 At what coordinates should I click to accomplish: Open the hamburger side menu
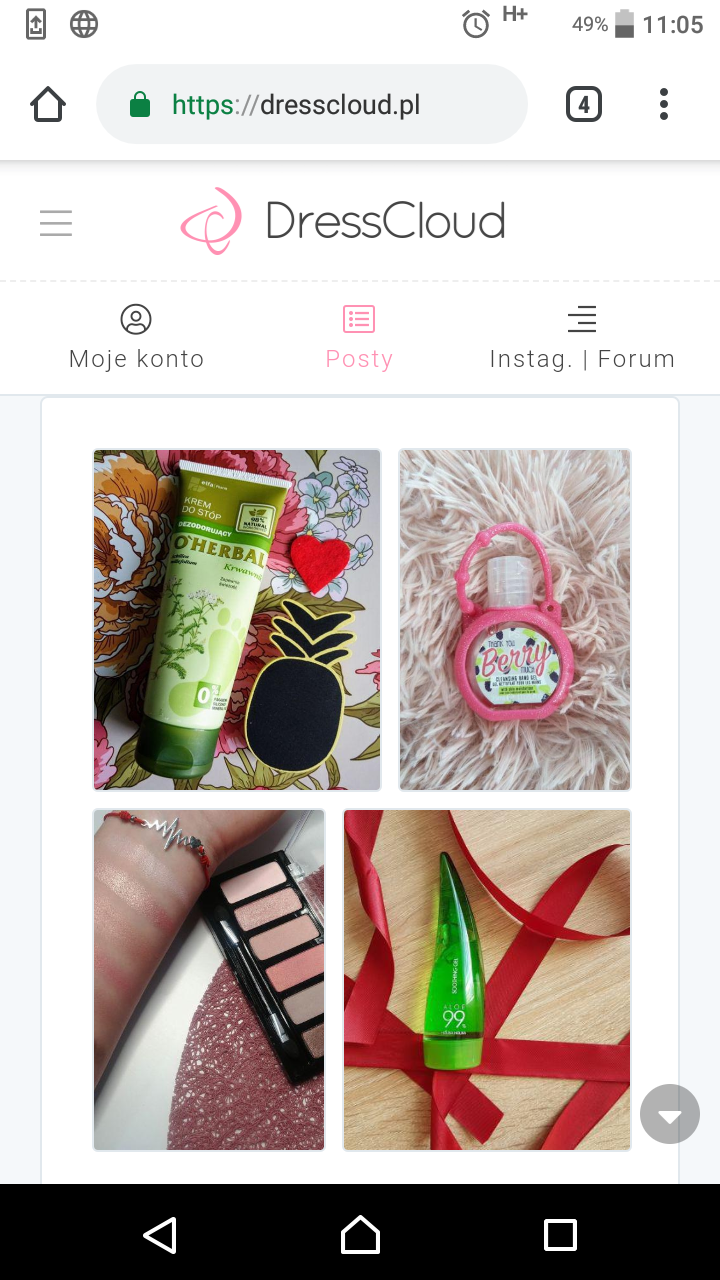[x=56, y=223]
